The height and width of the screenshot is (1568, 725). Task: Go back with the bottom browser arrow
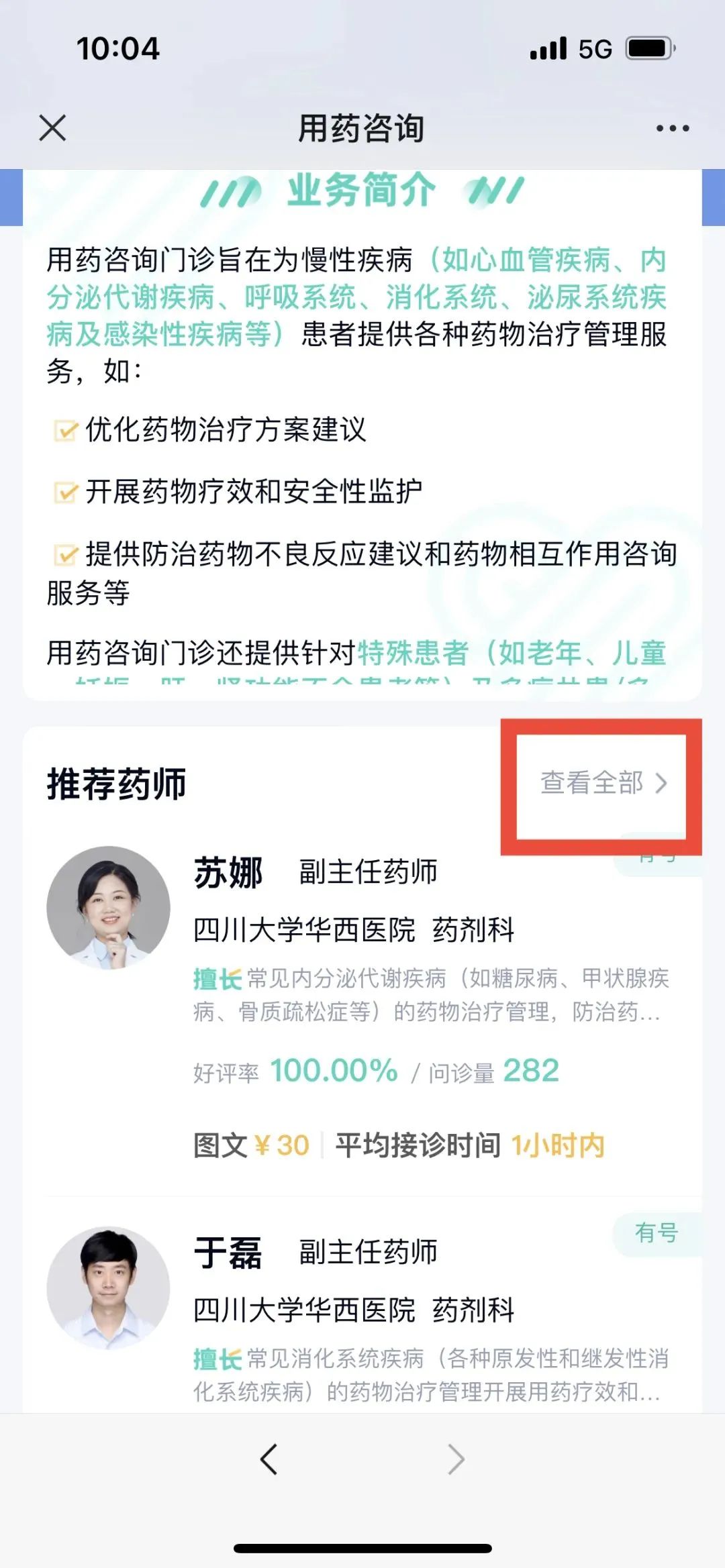[269, 1459]
